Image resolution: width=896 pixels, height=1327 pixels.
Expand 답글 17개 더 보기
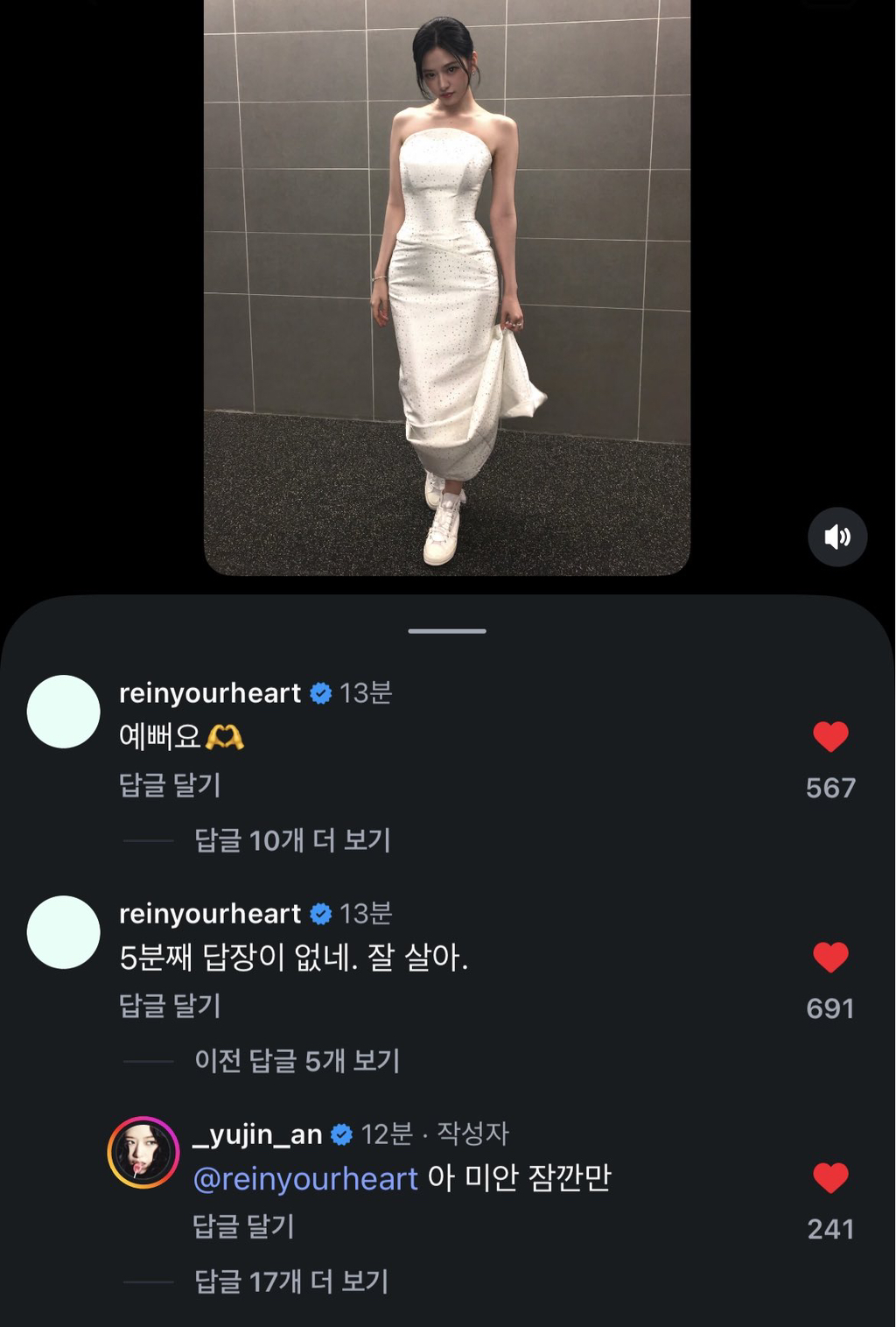[291, 1281]
